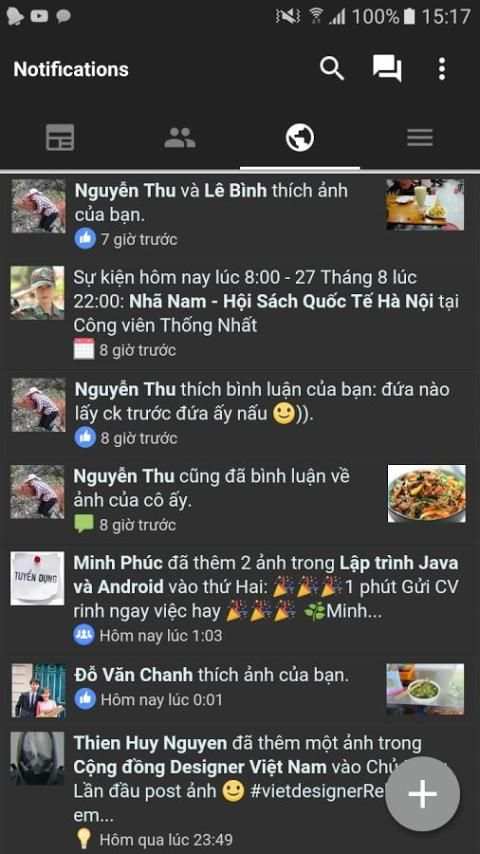480x854 pixels.
Task: Select the globe notifications tab
Action: pos(300,138)
